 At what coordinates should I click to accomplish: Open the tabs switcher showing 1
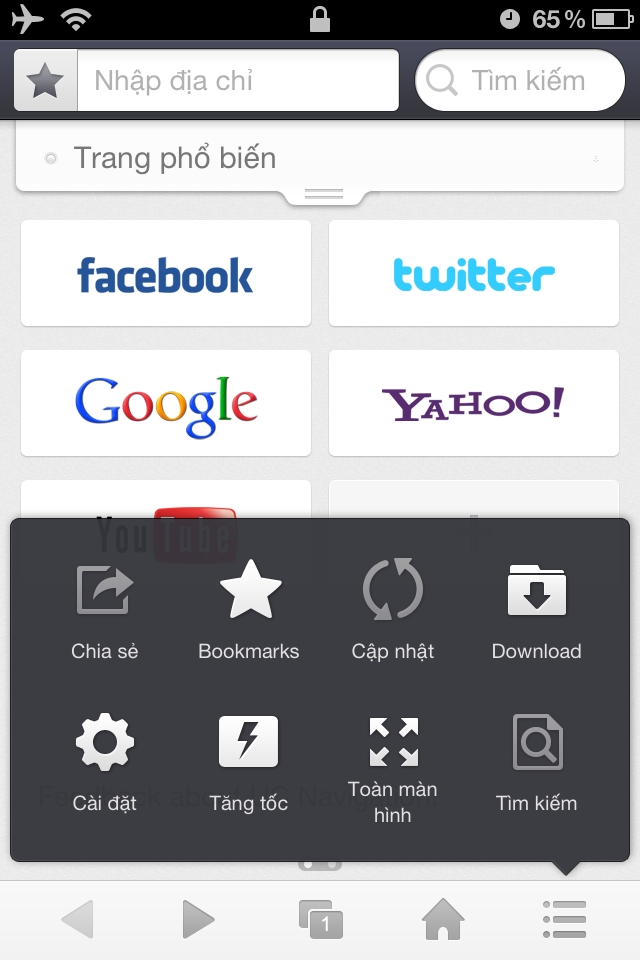coord(320,919)
